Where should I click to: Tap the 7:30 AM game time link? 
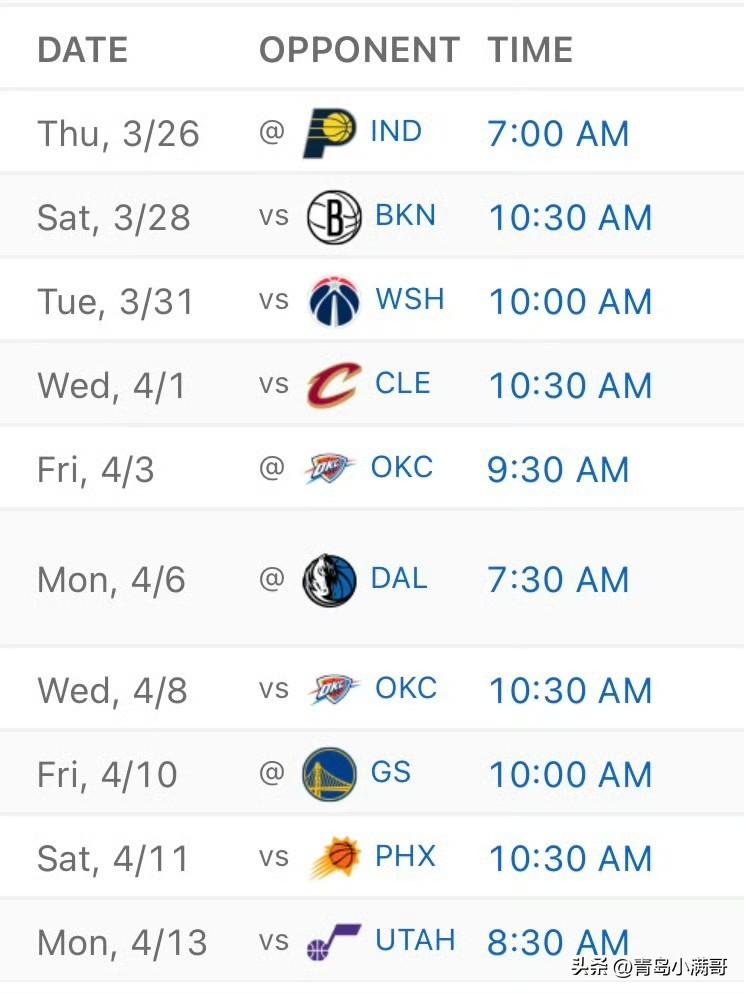(x=558, y=580)
